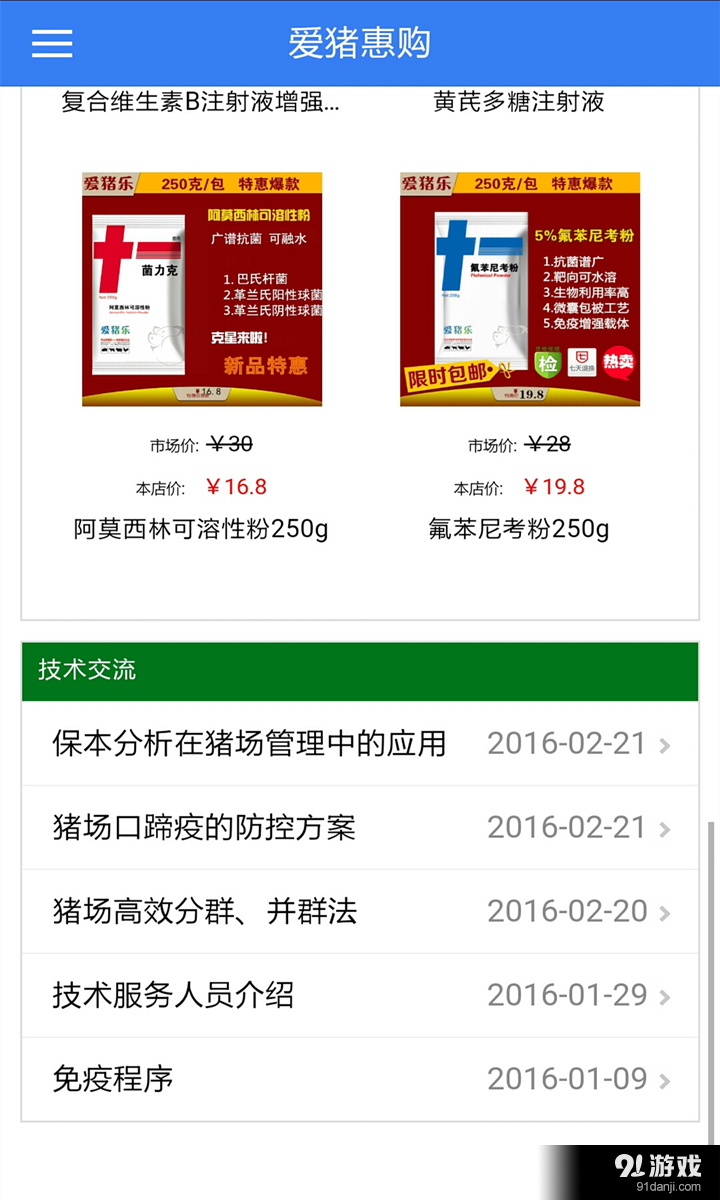Click the scissors icon beside 限时包邮 banner
This screenshot has height=1200, width=720.
[x=504, y=369]
